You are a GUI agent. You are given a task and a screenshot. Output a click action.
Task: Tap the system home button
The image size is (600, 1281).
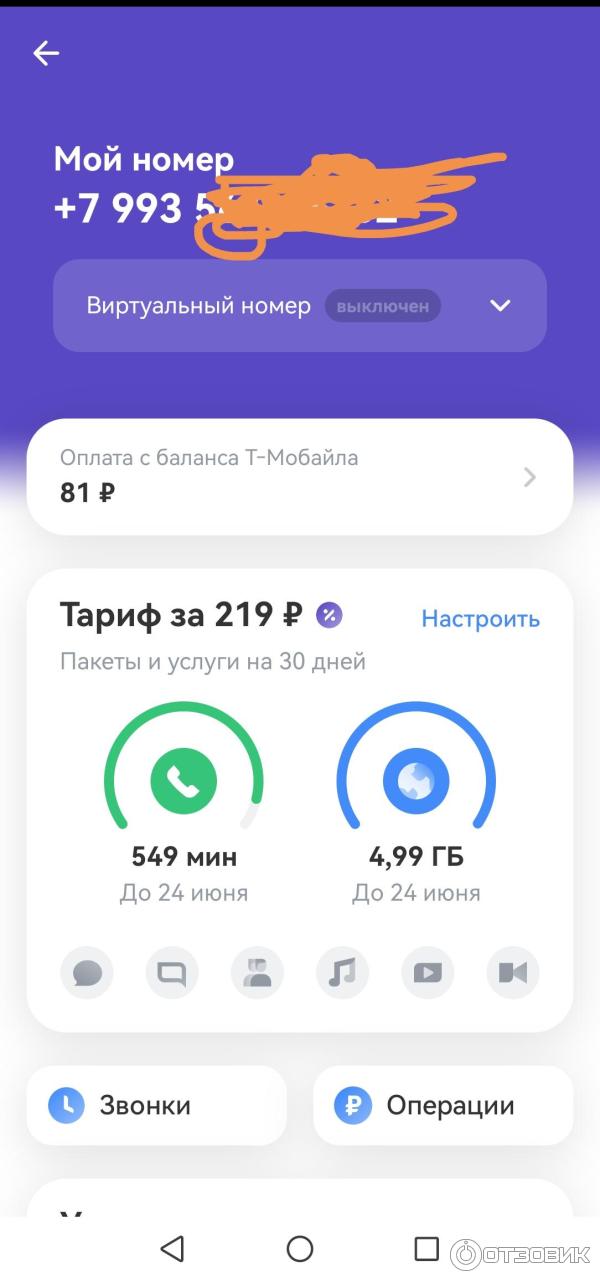pos(300,1248)
